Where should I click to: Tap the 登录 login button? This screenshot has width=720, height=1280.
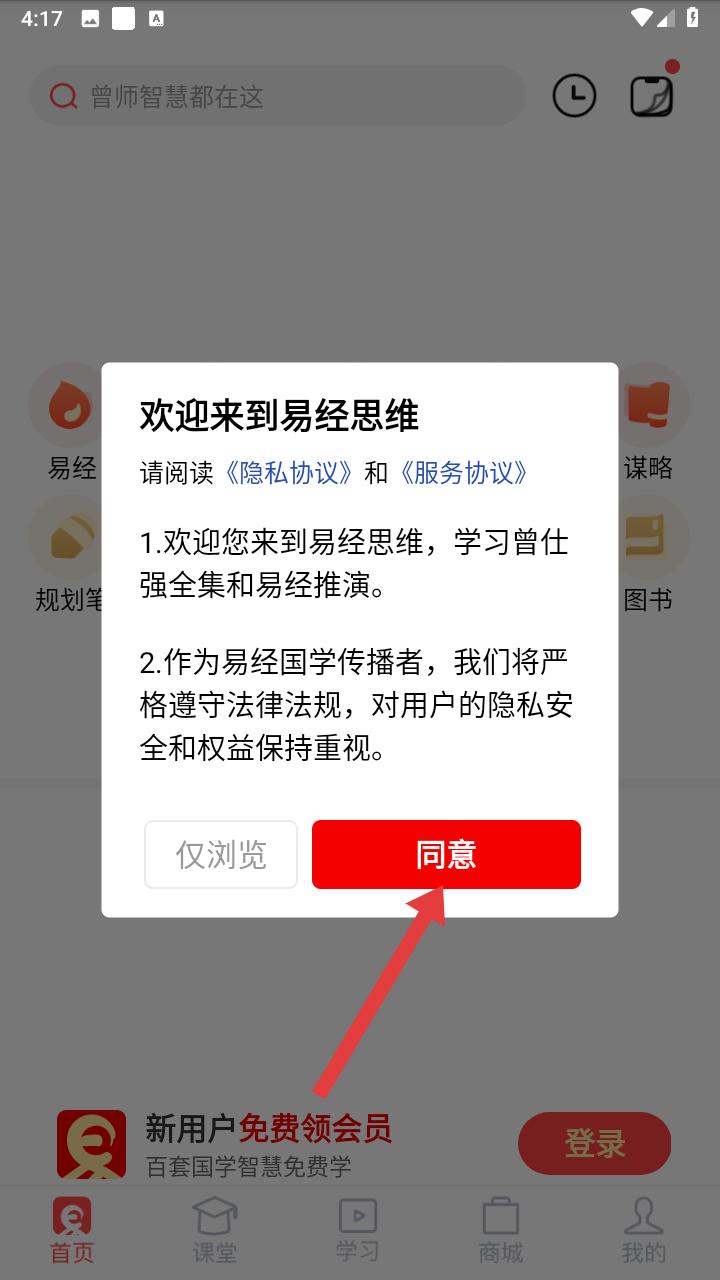coord(594,1143)
